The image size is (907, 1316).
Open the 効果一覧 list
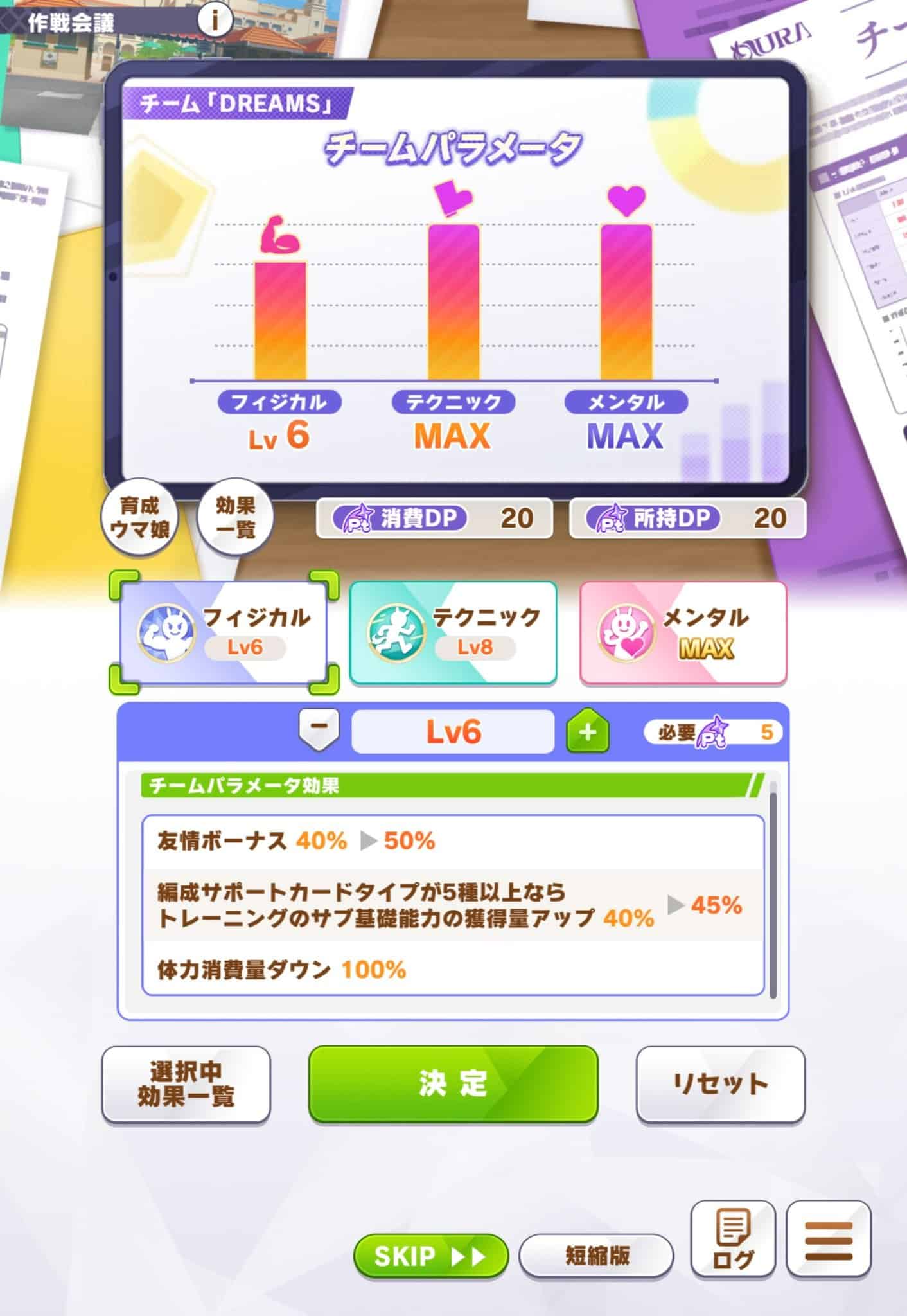pyautogui.click(x=236, y=518)
